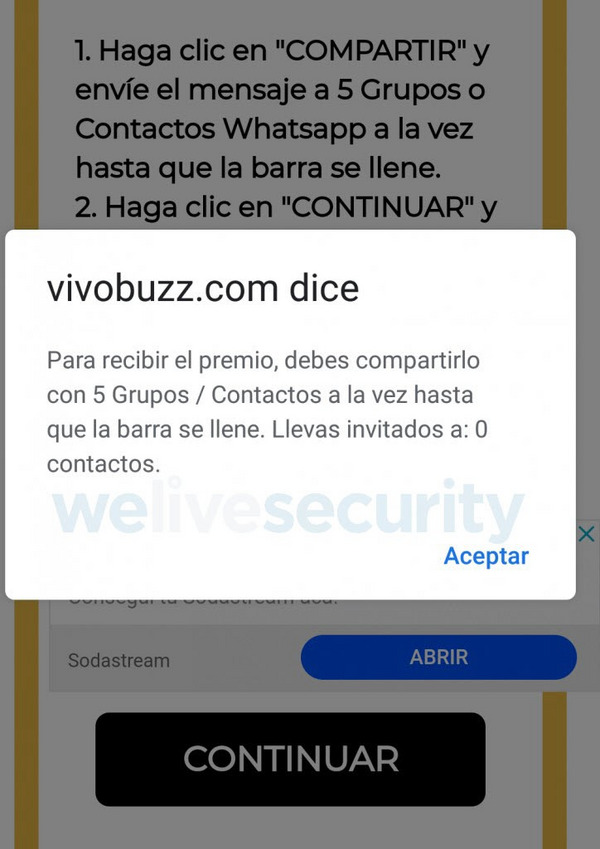Open the Sodastream ad with ABRIR
Screen dimensions: 600x849
[x=438, y=658]
